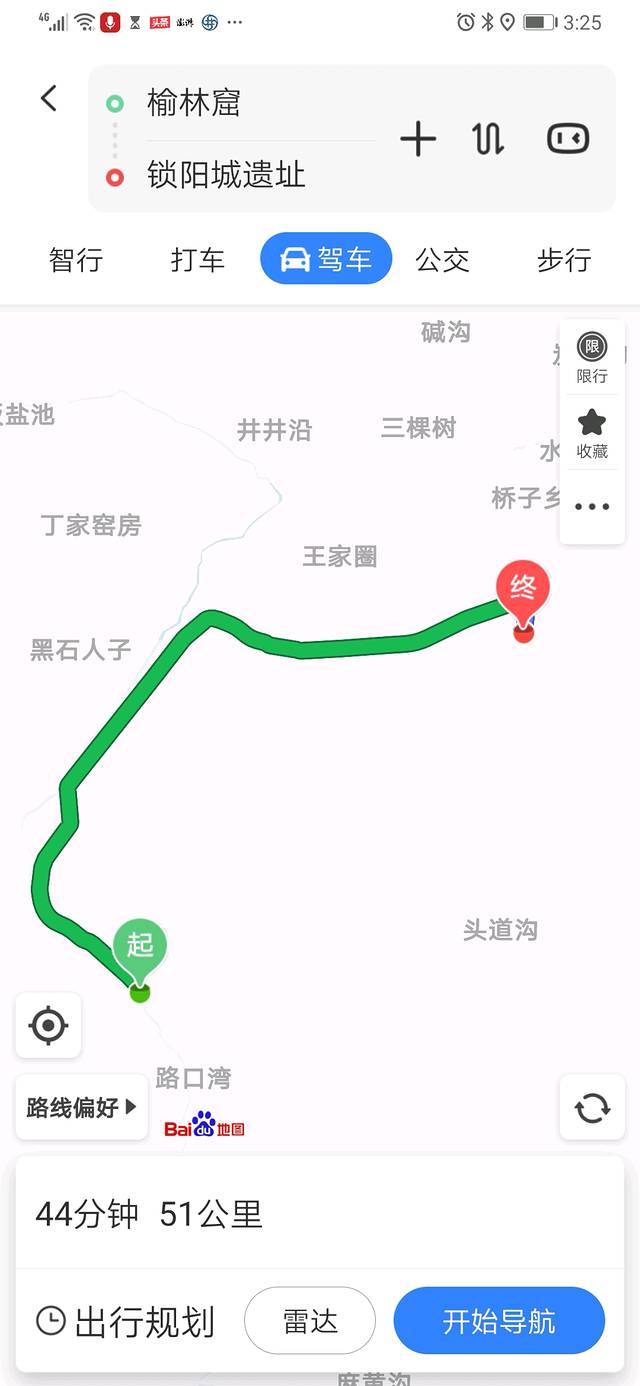Open the icon right of the swap arrows
640x1386 pixels.
[568, 139]
